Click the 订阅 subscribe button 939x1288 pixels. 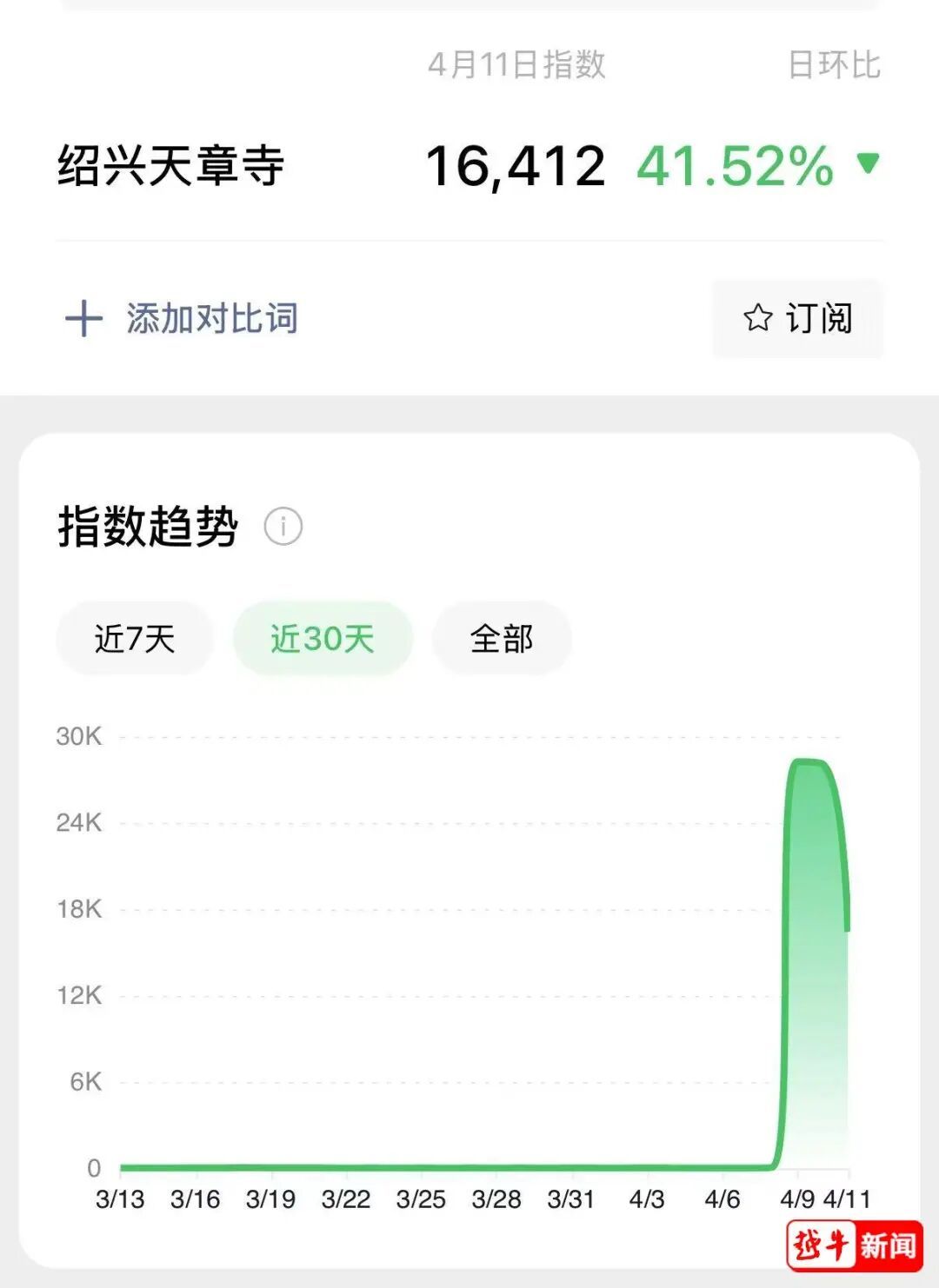(x=796, y=320)
